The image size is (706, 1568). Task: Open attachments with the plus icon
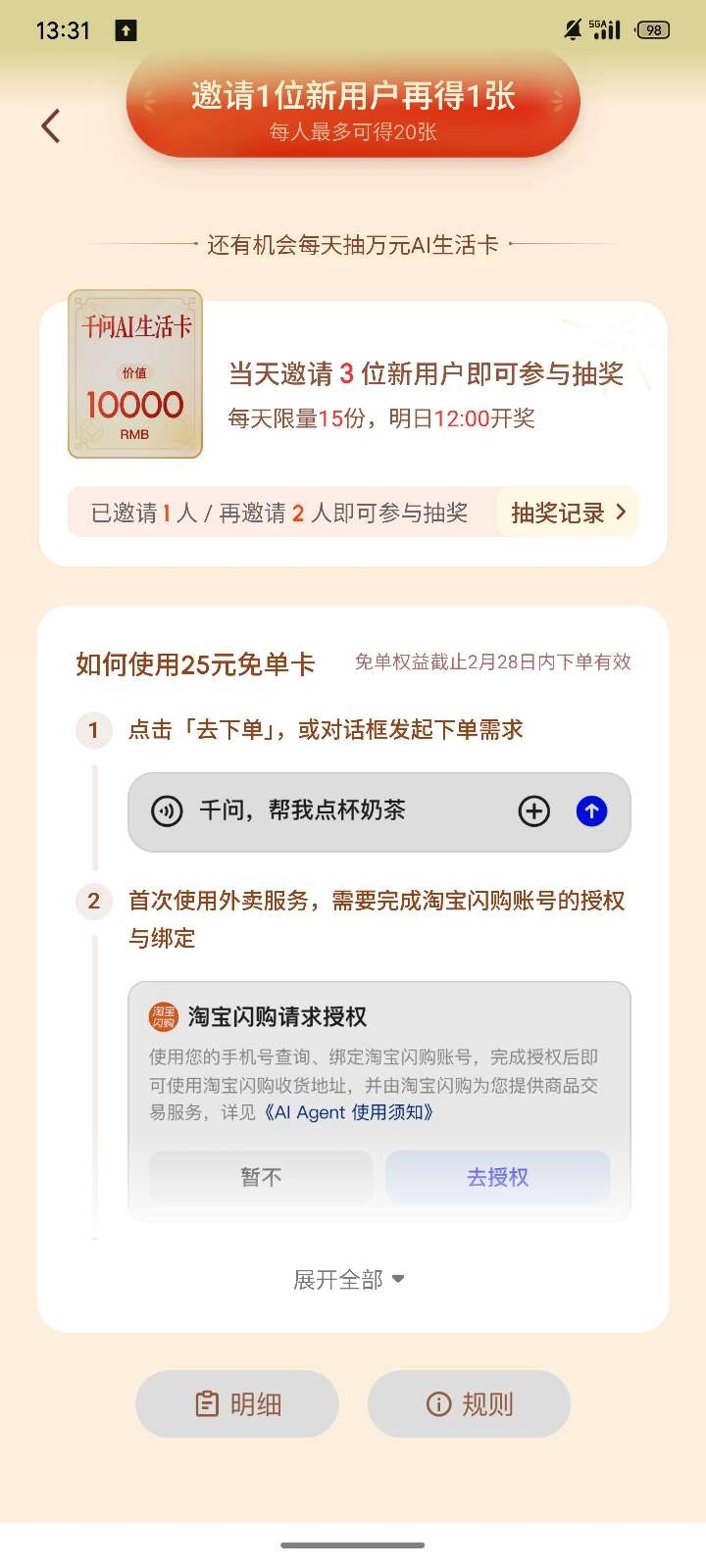click(533, 811)
